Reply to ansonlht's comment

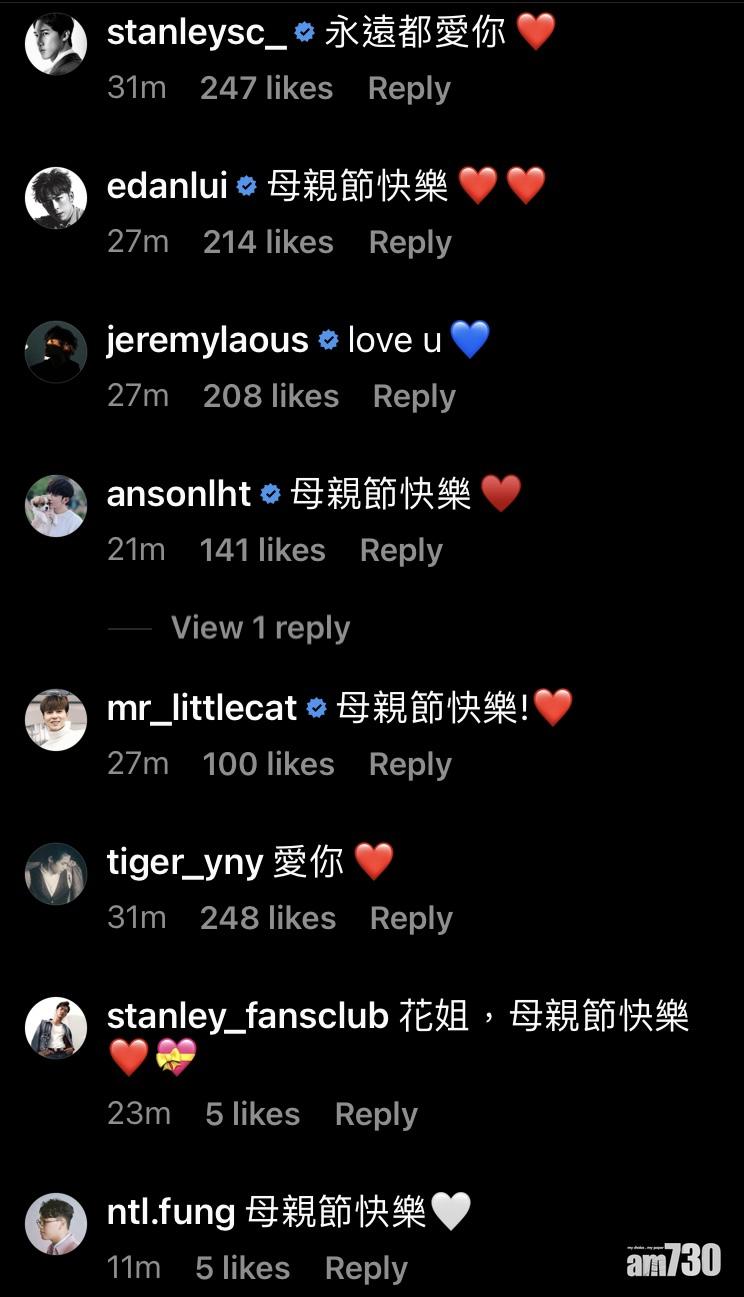click(401, 550)
